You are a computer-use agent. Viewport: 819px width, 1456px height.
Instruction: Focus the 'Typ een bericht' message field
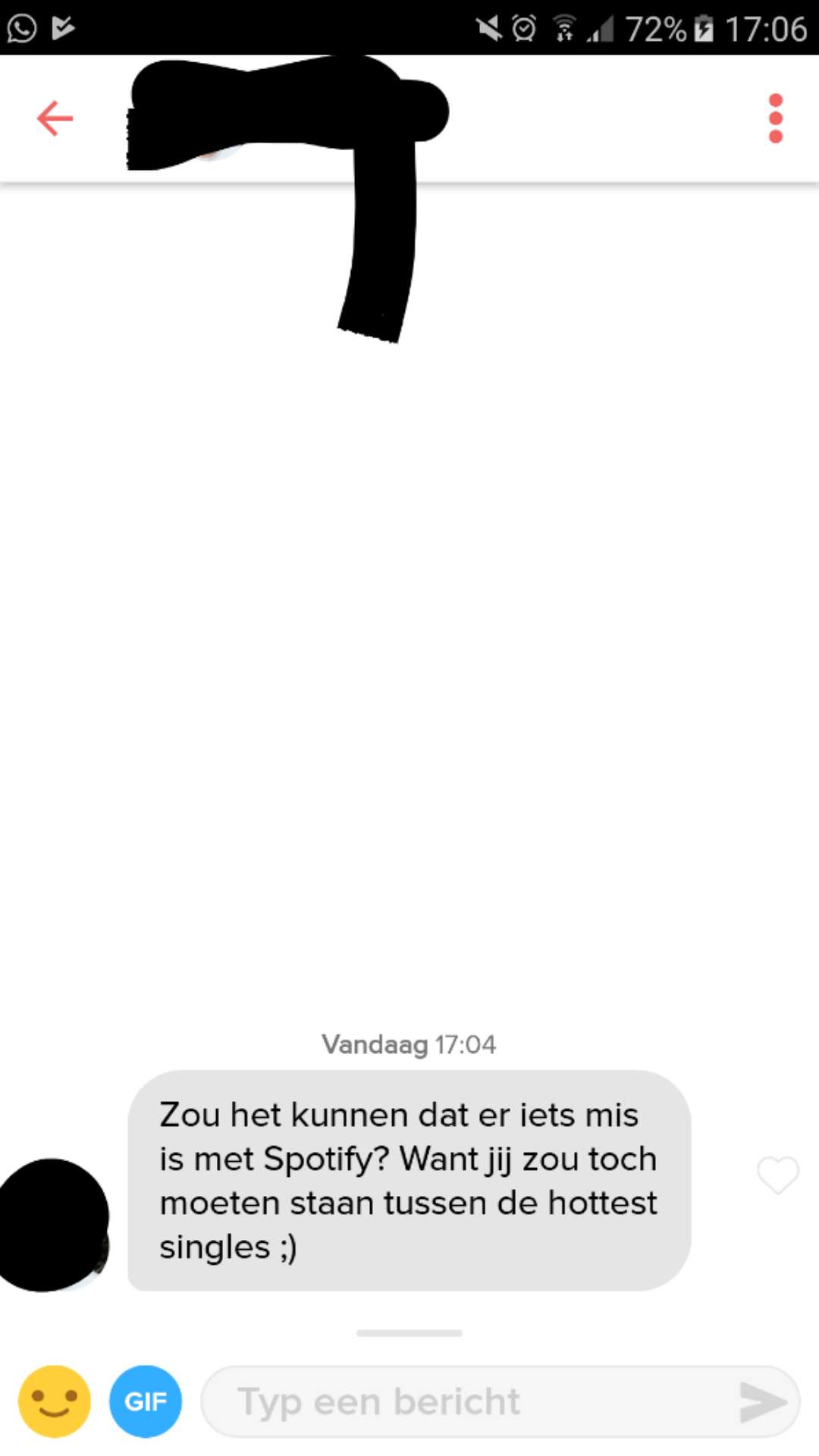pyautogui.click(x=470, y=1401)
